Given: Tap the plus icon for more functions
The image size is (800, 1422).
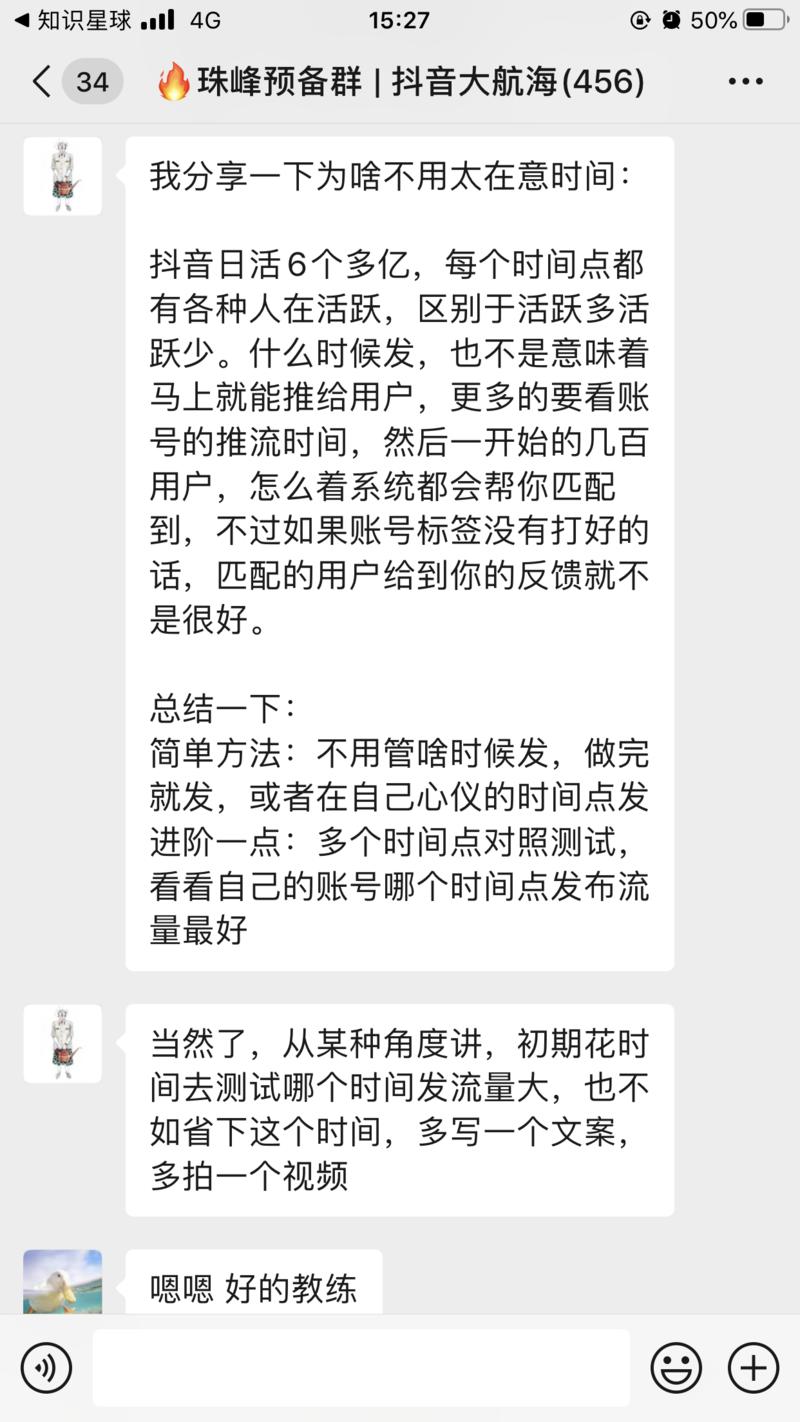Looking at the screenshot, I should [754, 1367].
